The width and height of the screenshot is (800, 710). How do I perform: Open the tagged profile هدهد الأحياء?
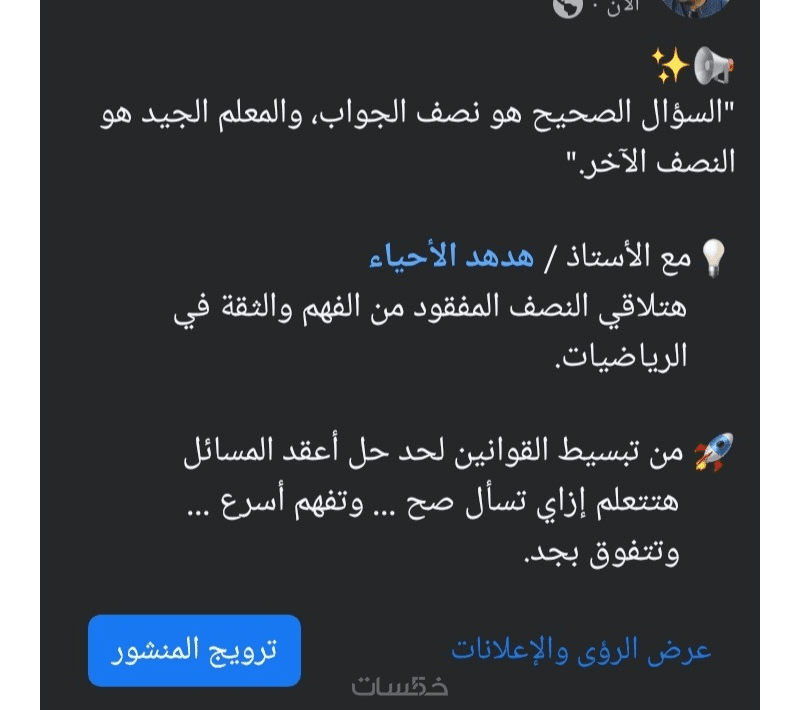point(451,257)
